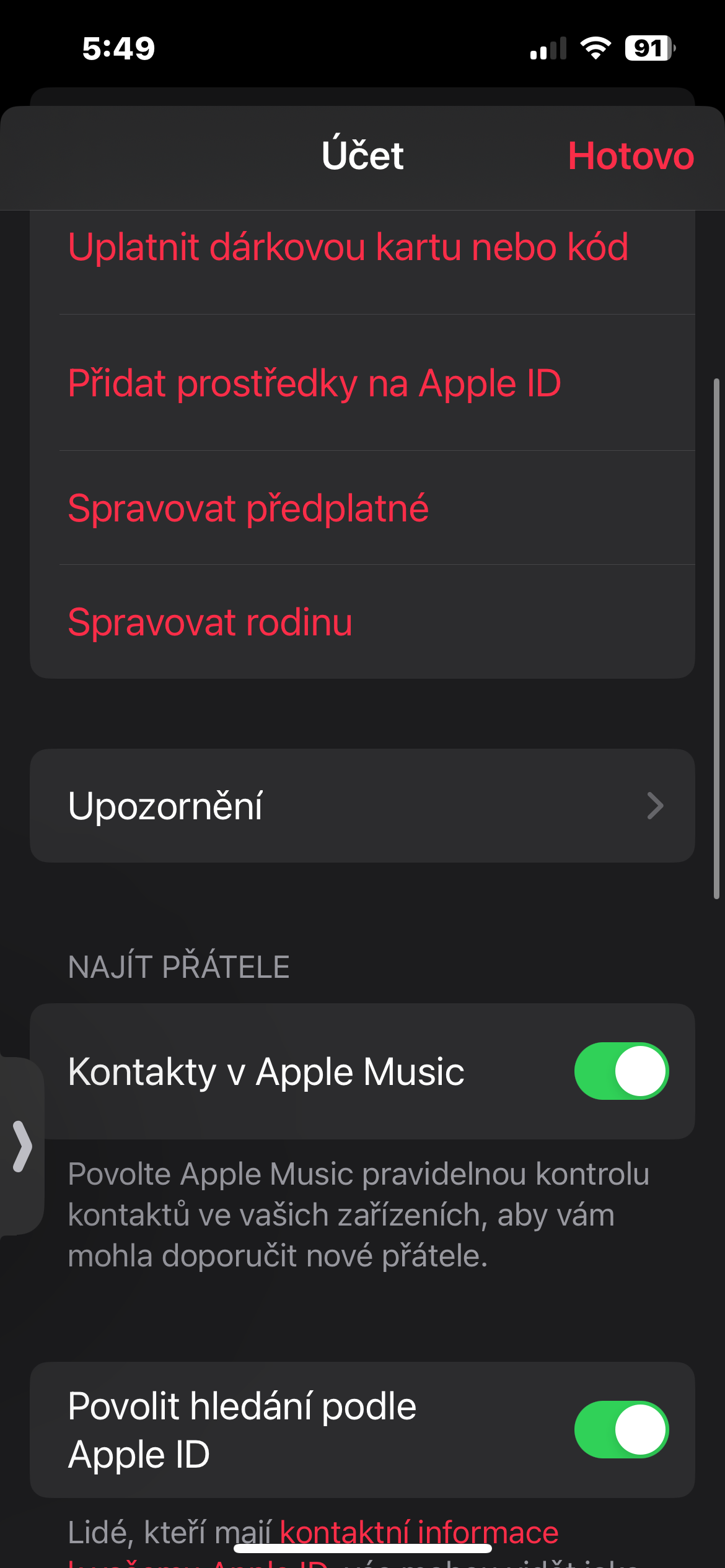The width and height of the screenshot is (725, 1568).
Task: Expand the side arrow handle at left edge
Action: (22, 1146)
